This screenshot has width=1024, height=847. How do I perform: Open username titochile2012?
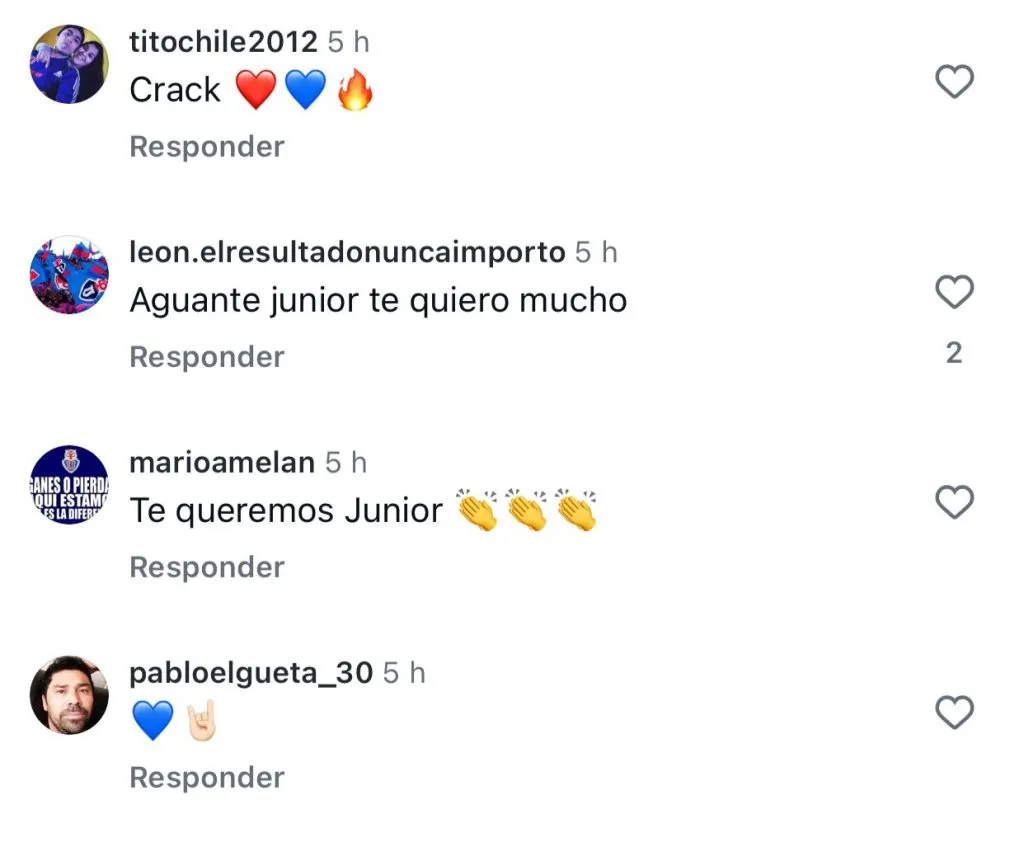(x=224, y=41)
